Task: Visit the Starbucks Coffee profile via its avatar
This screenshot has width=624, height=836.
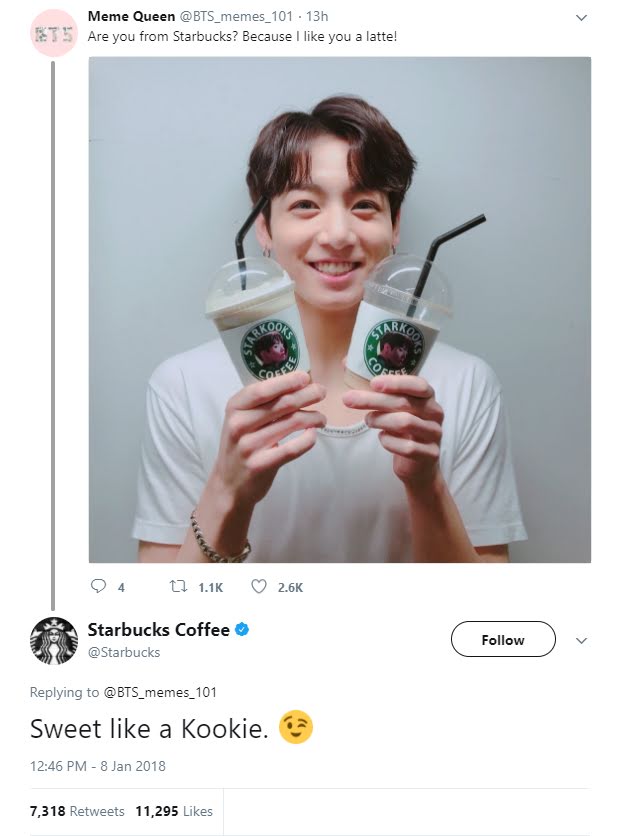Action: 53,640
